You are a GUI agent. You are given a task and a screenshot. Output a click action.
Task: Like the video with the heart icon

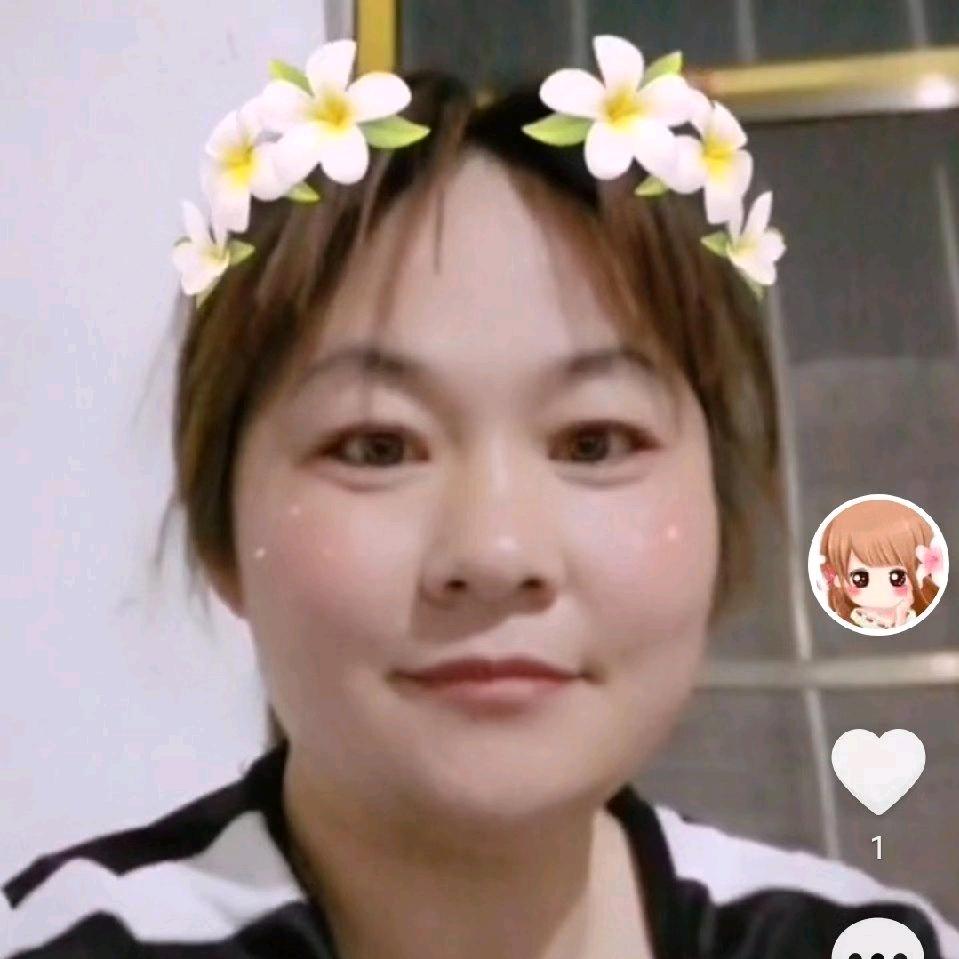coord(877,769)
